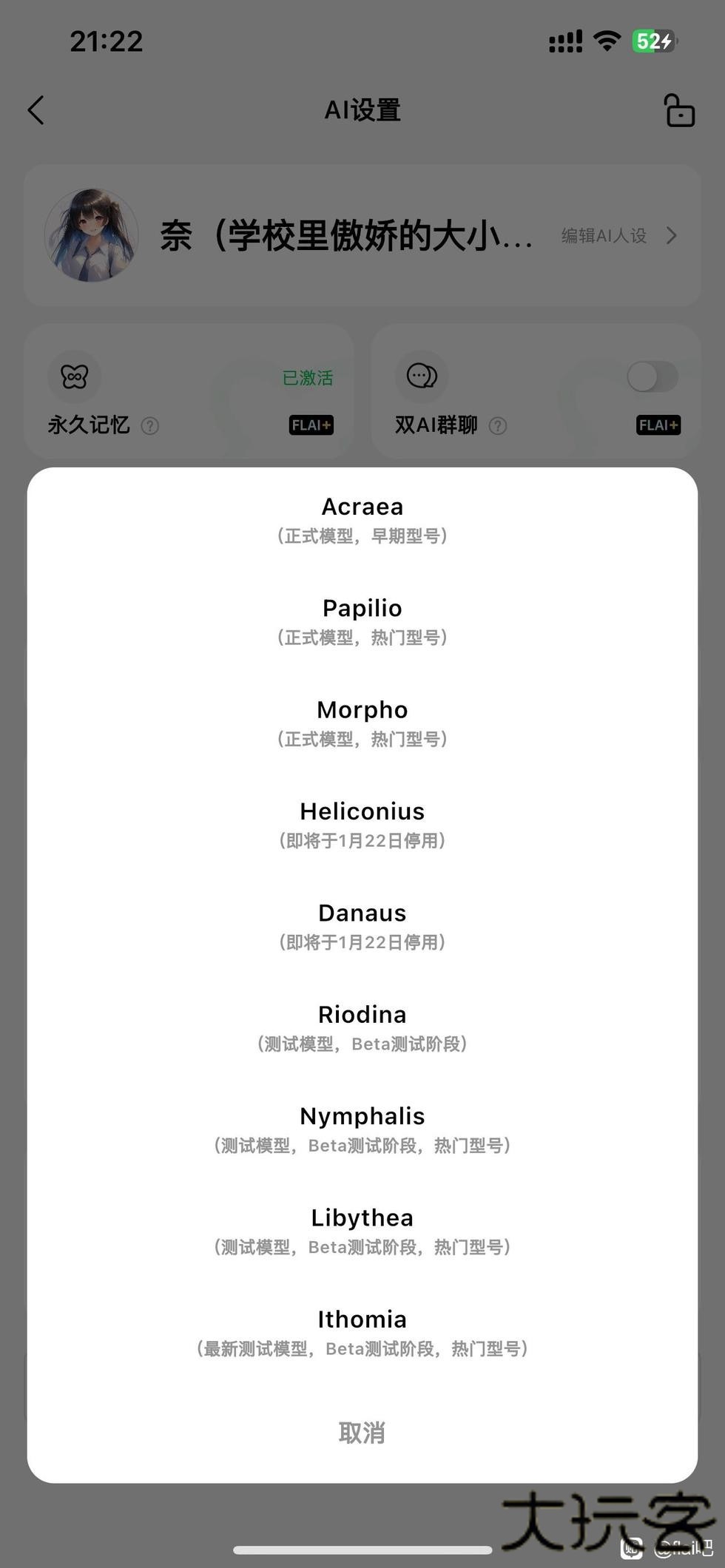This screenshot has height=1568, width=725.
Task: Select the Heliconius model
Action: coord(362,823)
